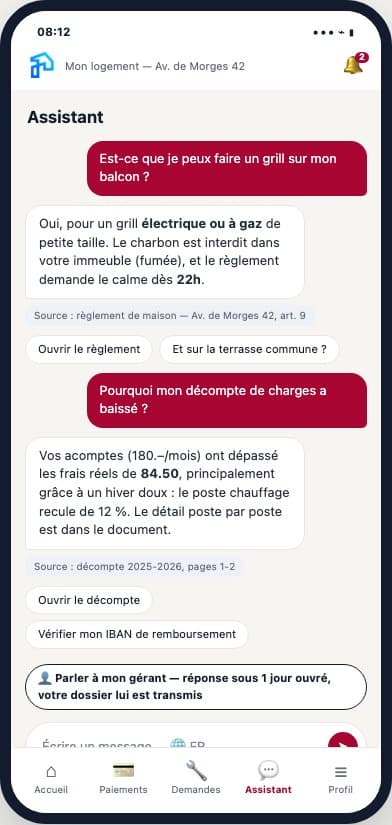This screenshot has height=825, width=392.
Task: Open the charges statement with 'Ouvrir le décompte'
Action: (89, 600)
